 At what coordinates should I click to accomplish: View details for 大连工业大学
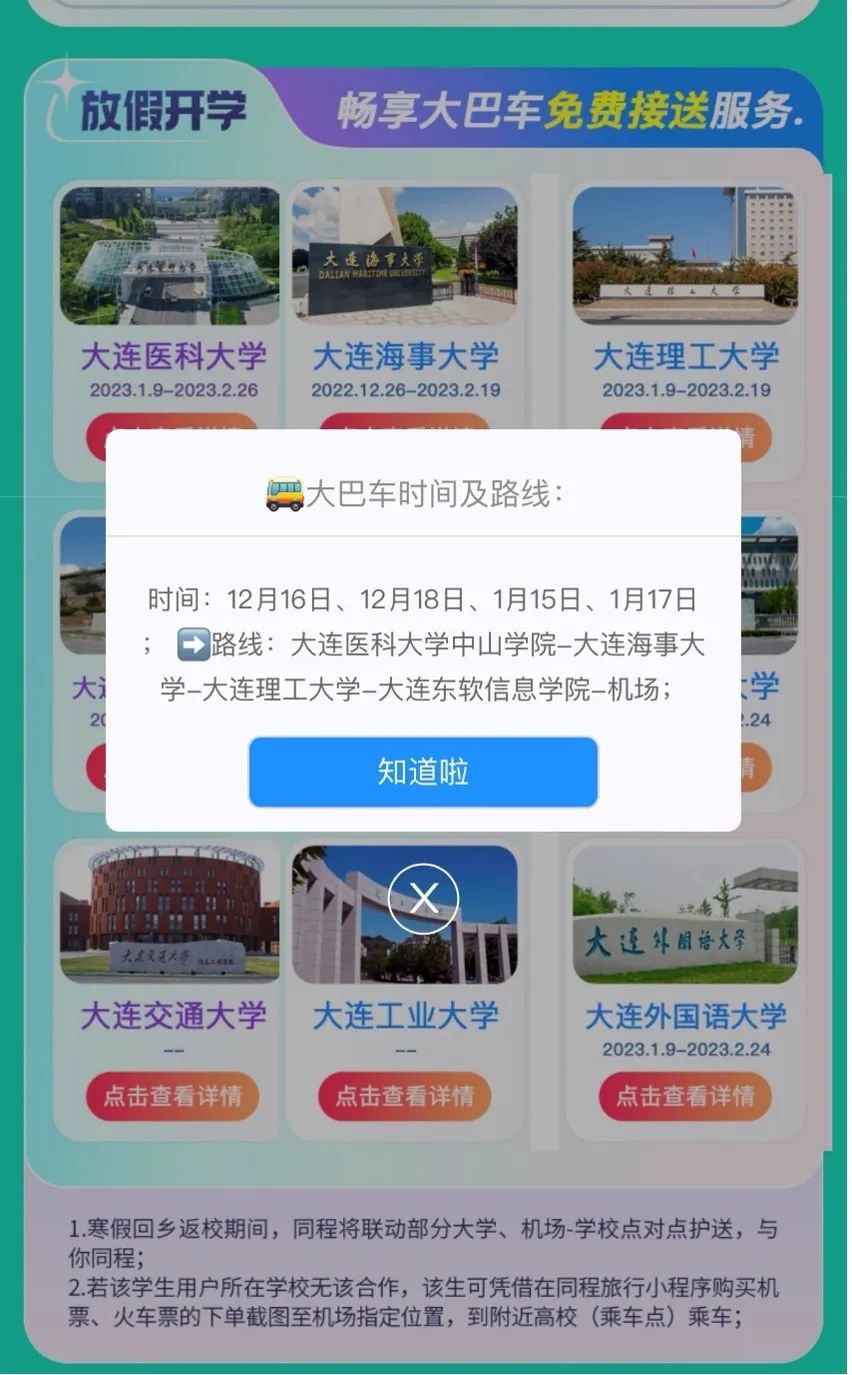coord(404,1096)
